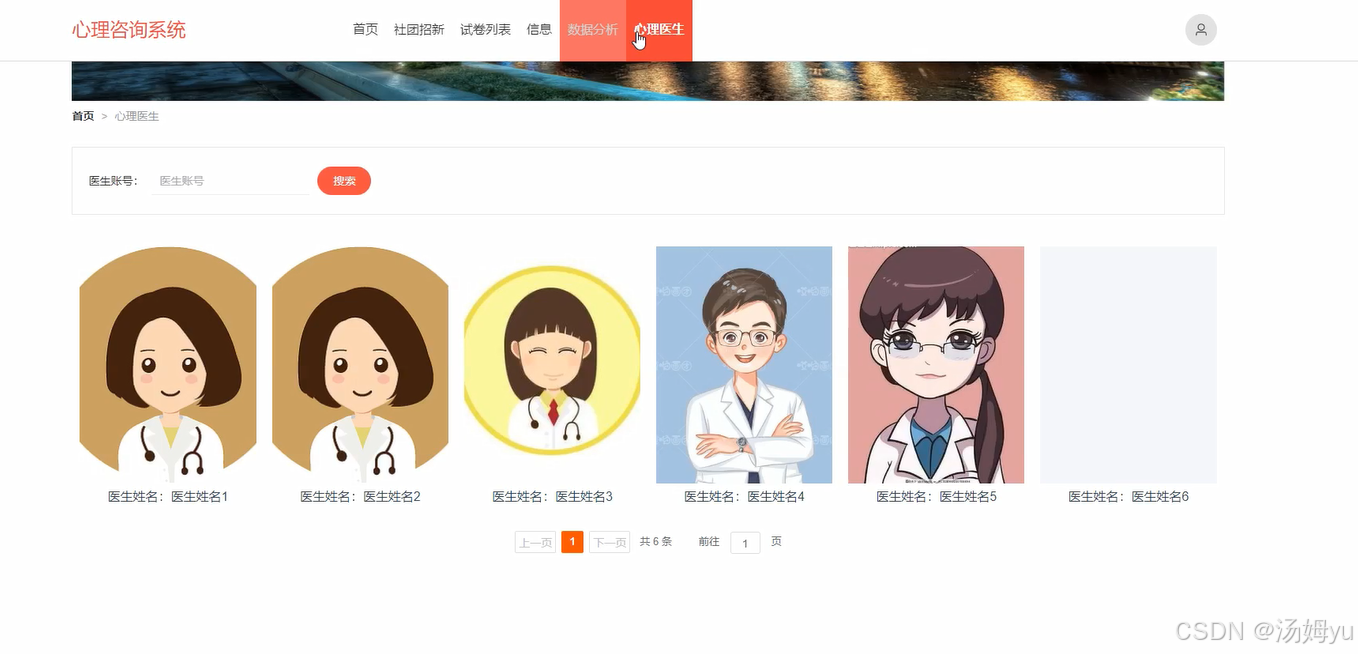The image size is (1358, 654).
Task: Open the 社团招新 navigation tab
Action: pos(419,30)
